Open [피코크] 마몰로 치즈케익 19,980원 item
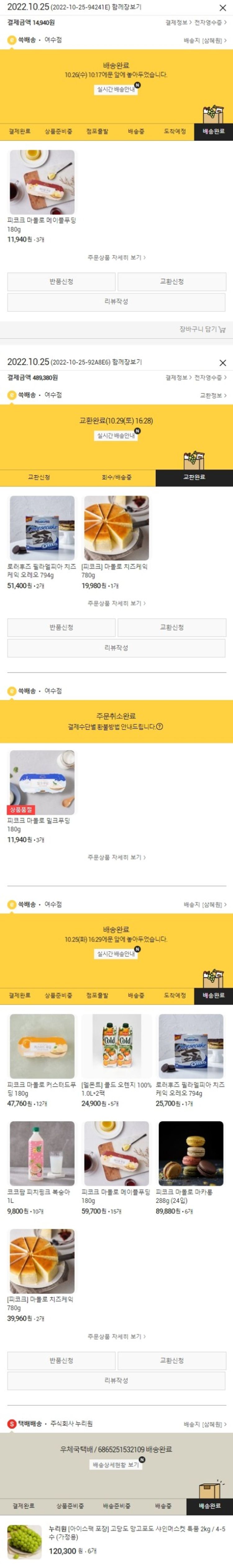 point(116,528)
